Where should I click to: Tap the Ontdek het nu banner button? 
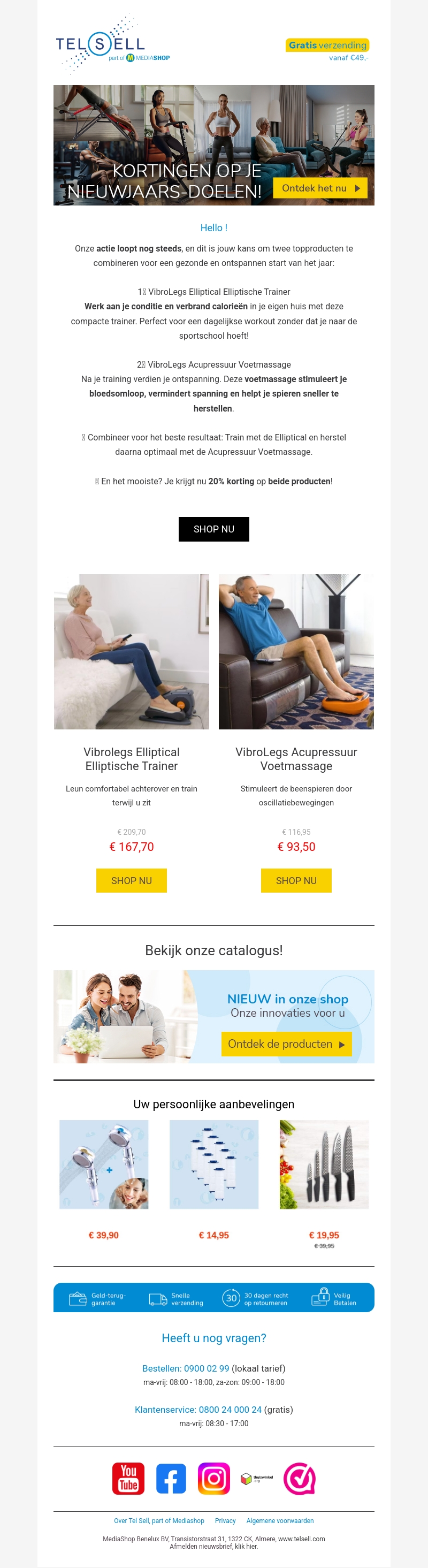[320, 188]
